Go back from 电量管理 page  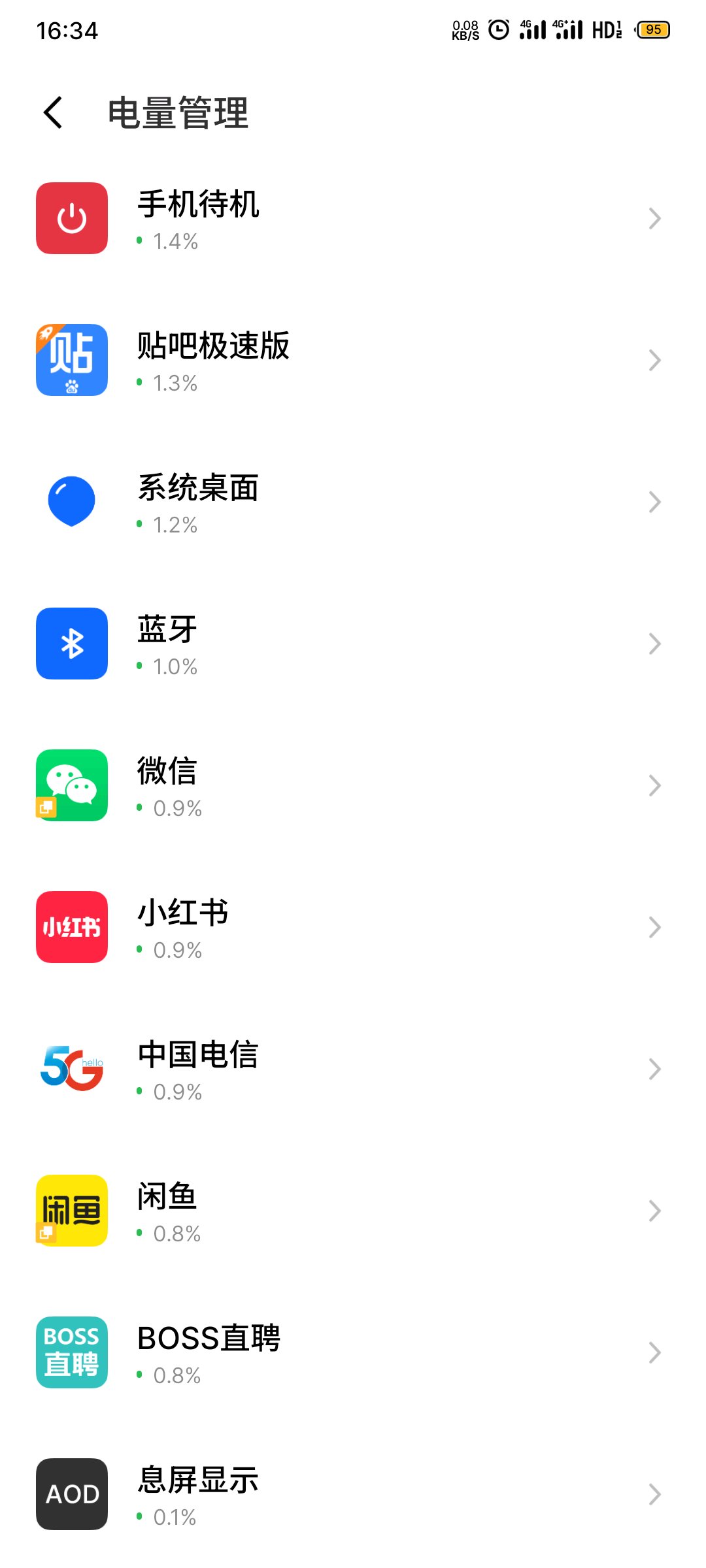click(53, 112)
